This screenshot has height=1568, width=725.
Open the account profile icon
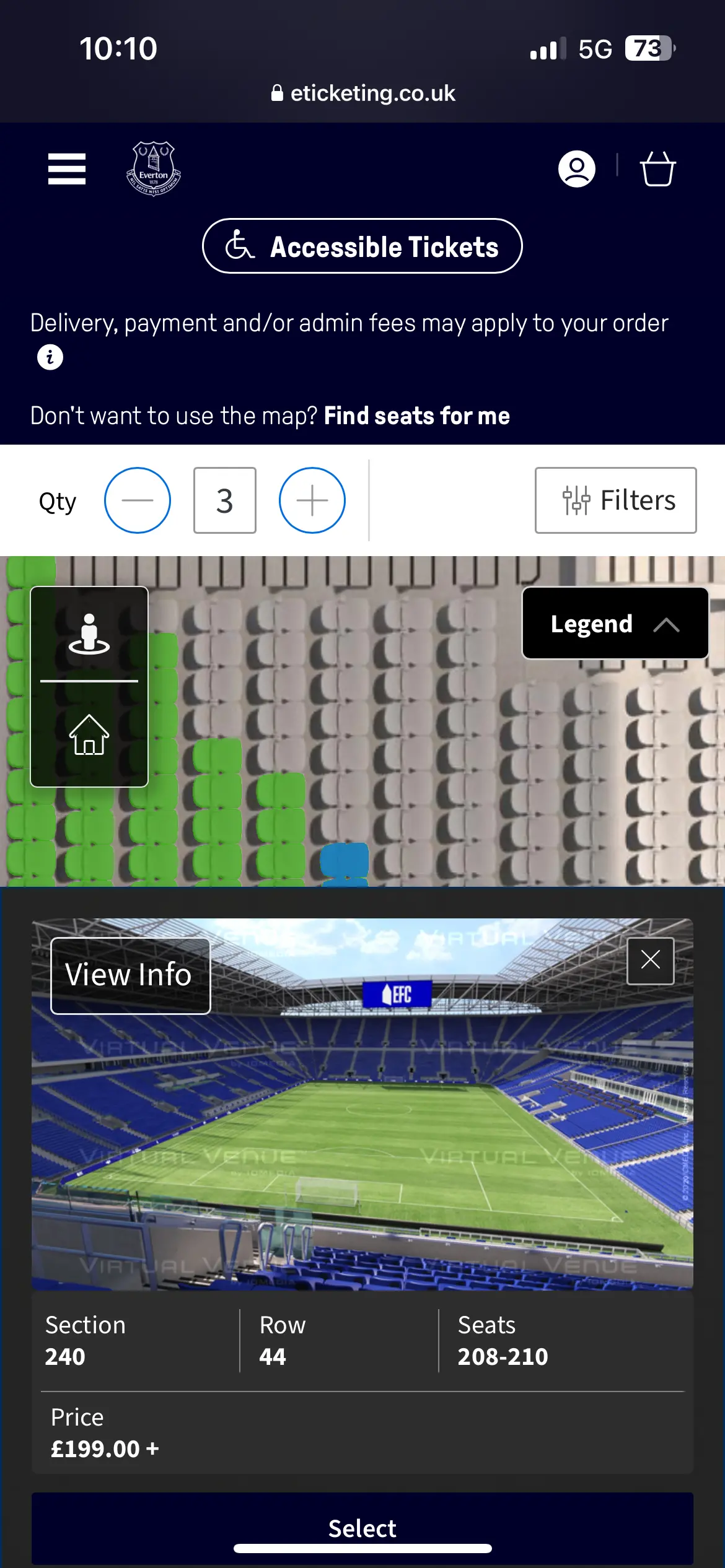click(576, 169)
